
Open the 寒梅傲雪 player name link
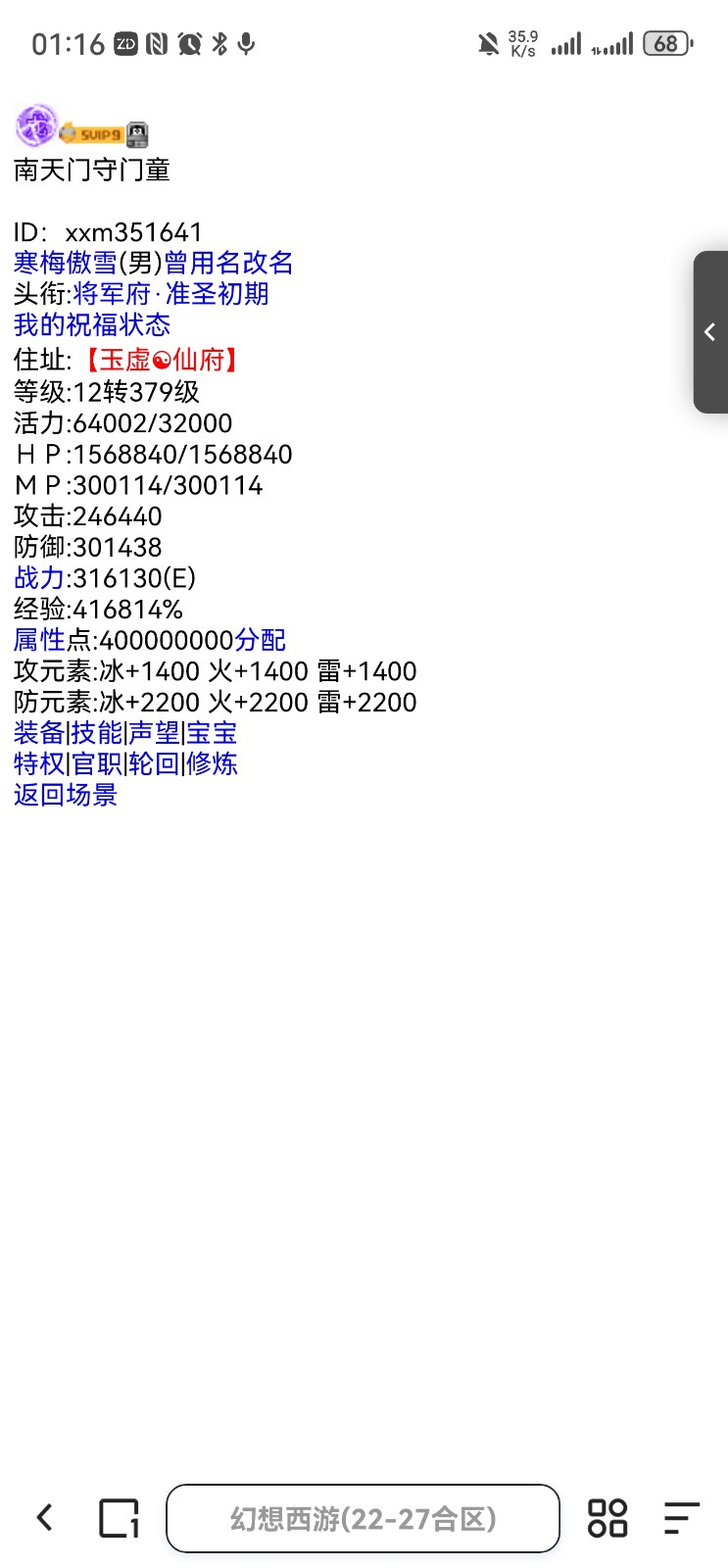tap(65, 264)
